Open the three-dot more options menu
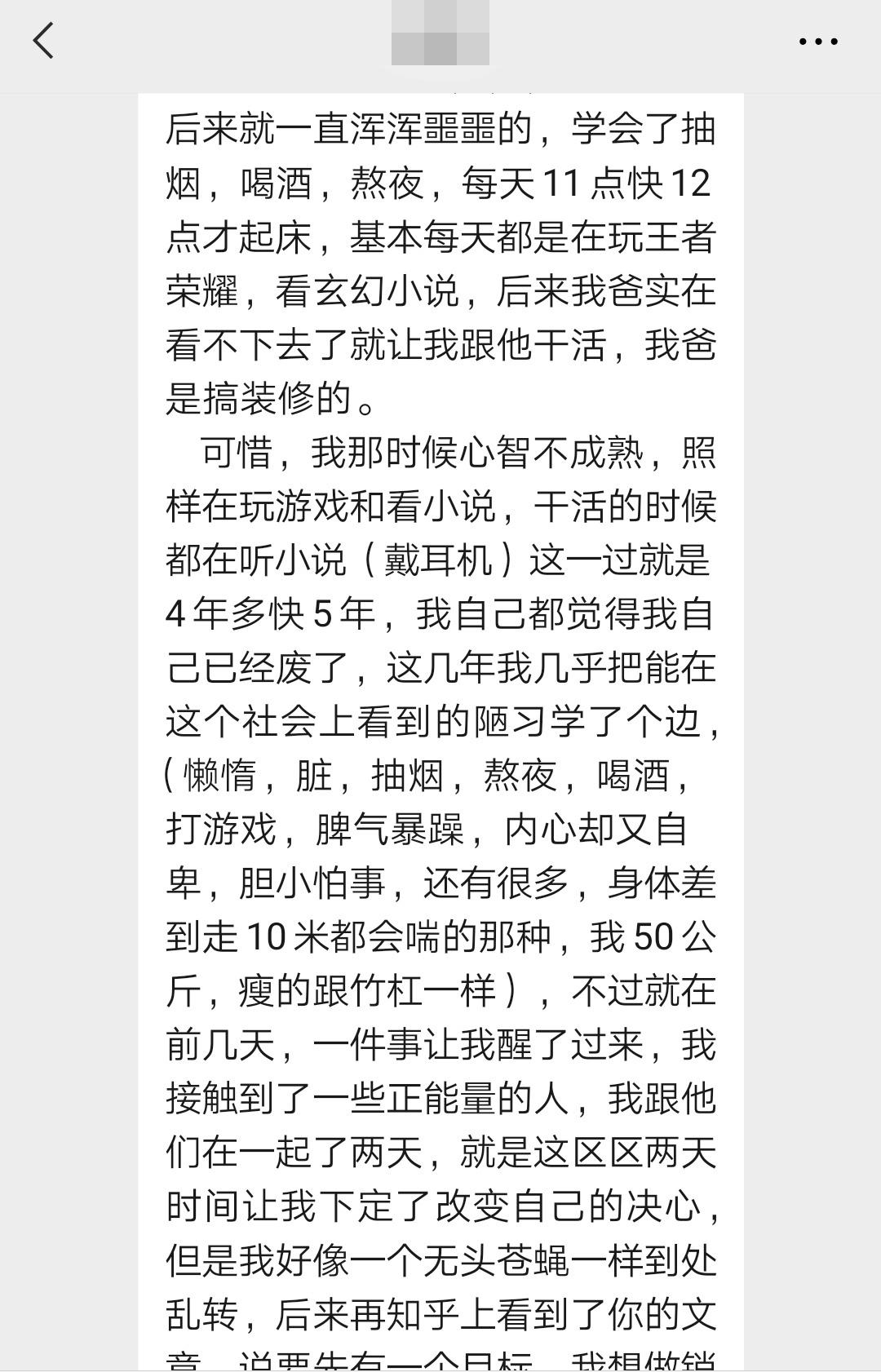Viewport: 881px width, 1372px height. tap(818, 42)
